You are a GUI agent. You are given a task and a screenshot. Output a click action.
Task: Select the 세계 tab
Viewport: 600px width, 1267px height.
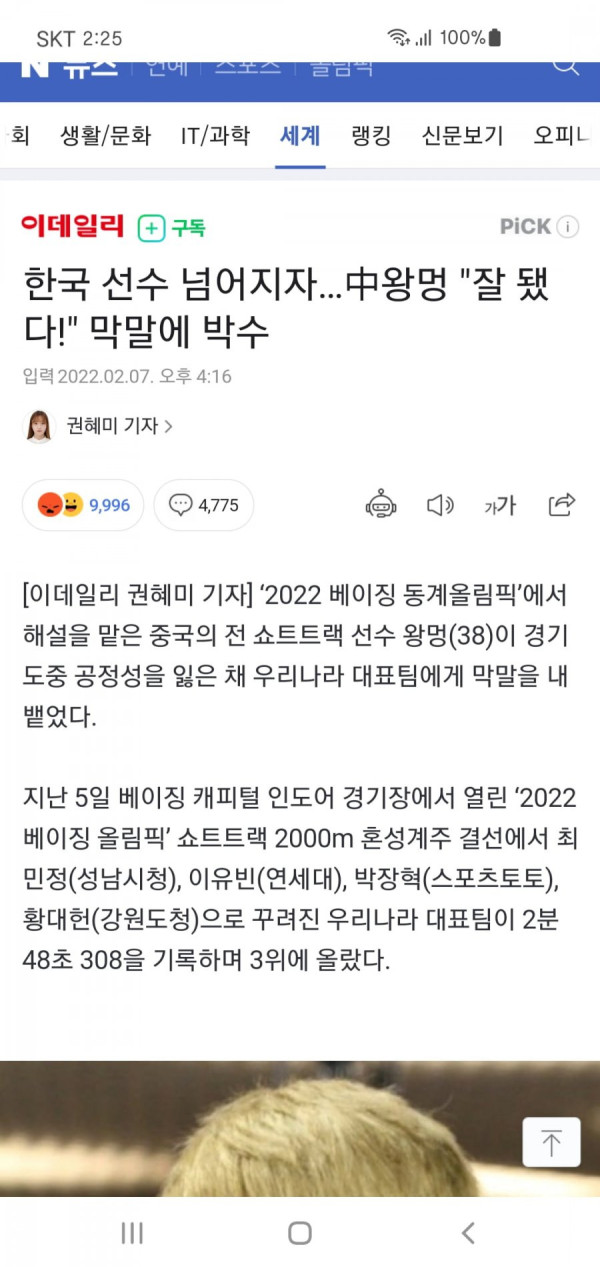(x=300, y=136)
